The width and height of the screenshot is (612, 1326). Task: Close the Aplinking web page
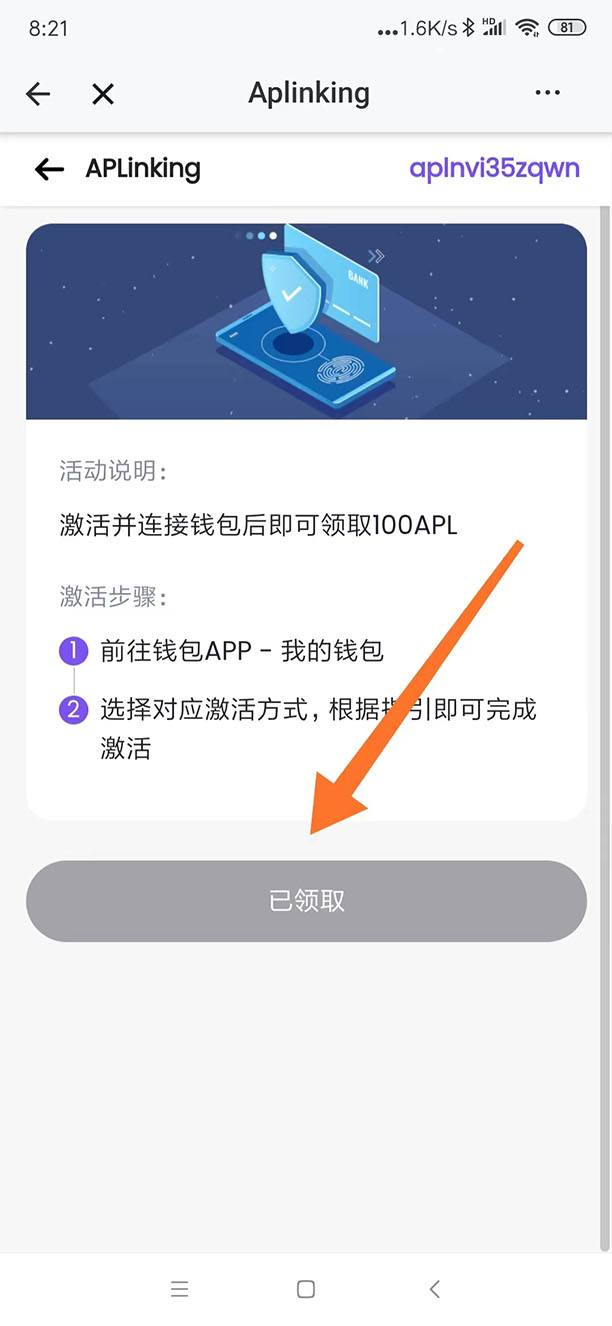click(x=103, y=94)
